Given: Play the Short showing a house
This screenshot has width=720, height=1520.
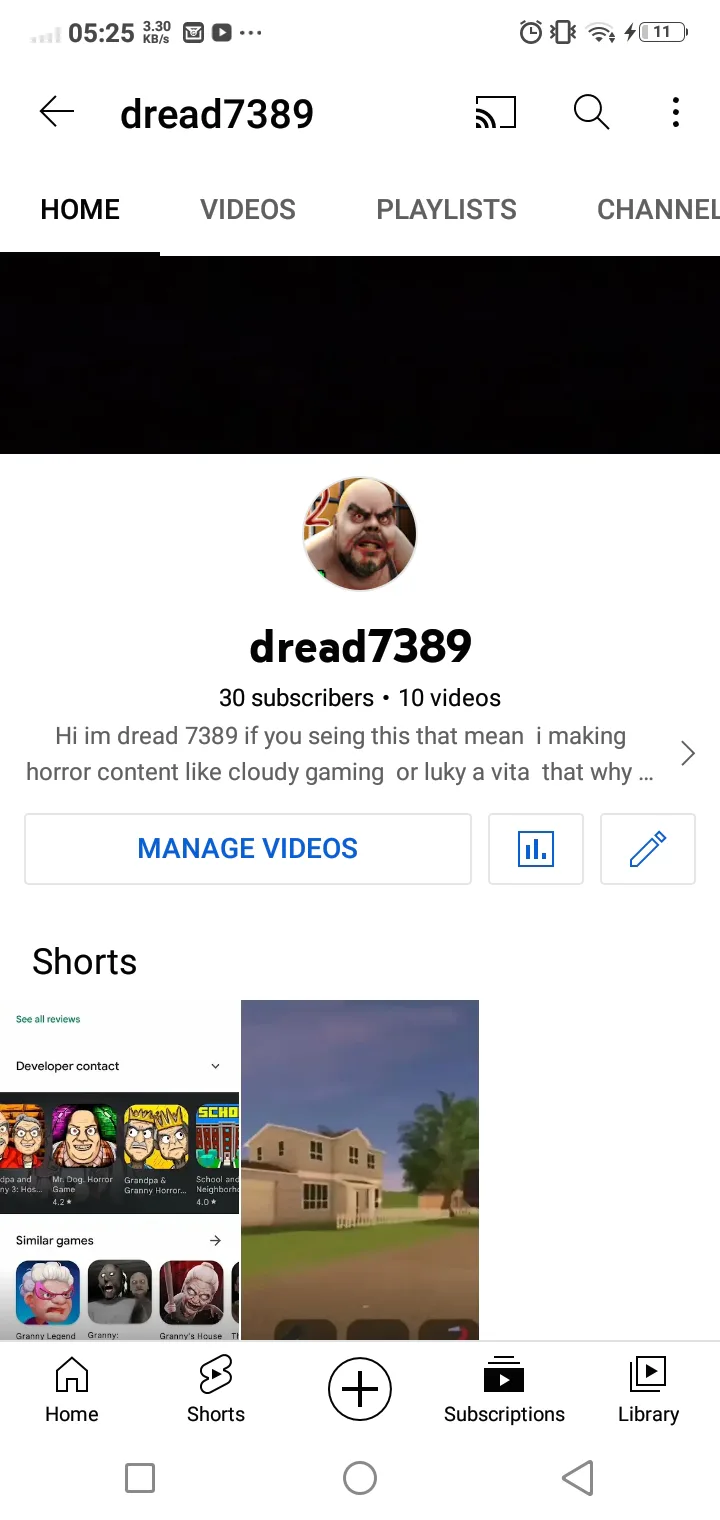Looking at the screenshot, I should (x=360, y=1169).
